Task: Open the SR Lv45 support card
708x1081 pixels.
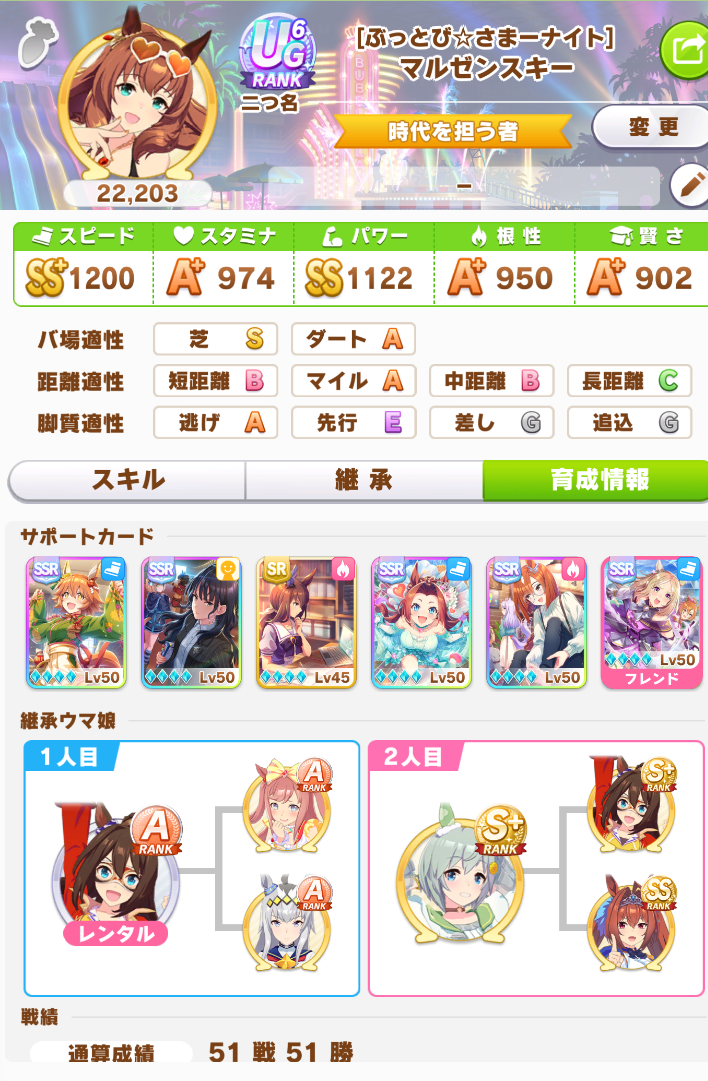Action: point(306,622)
